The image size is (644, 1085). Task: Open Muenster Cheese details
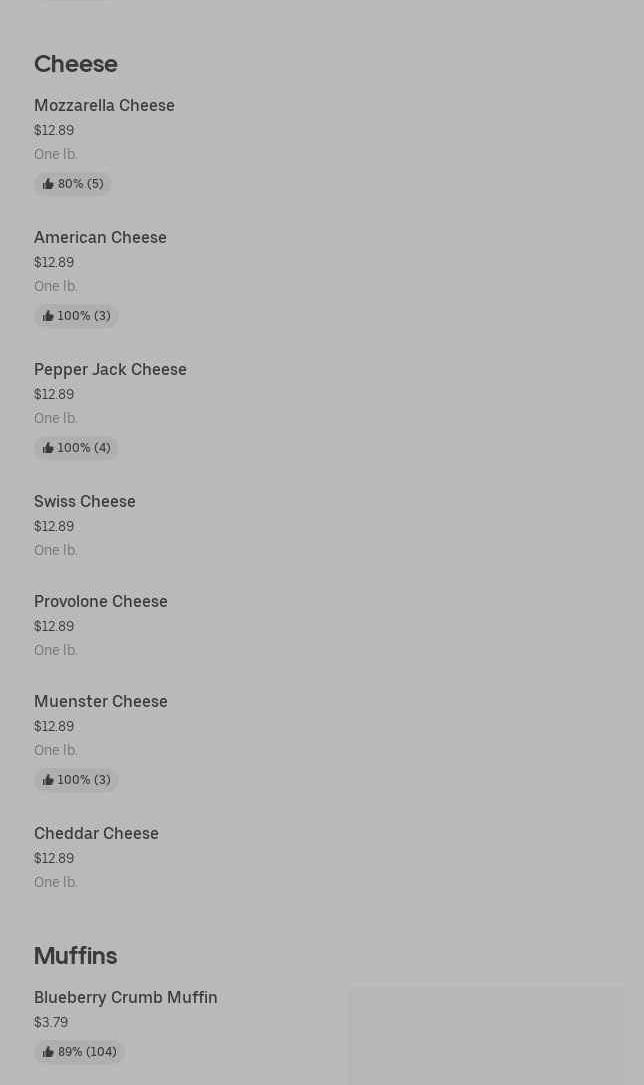101,702
